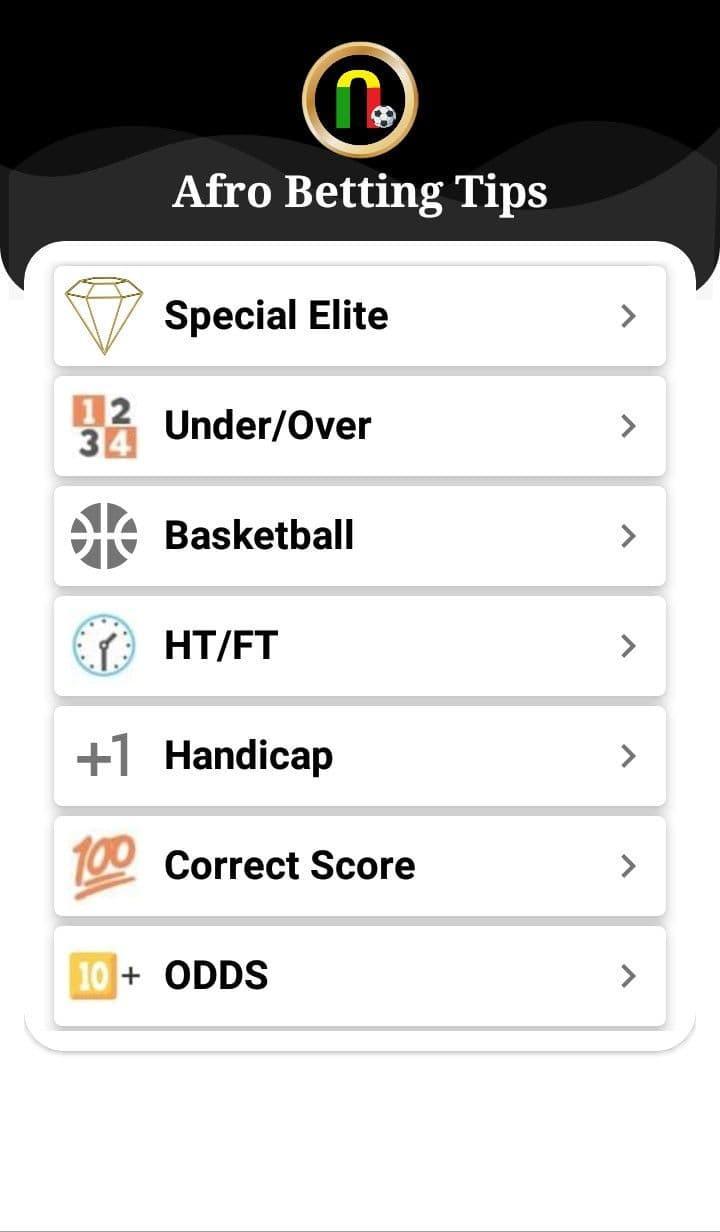Image resolution: width=720 pixels, height=1232 pixels.
Task: Expand the ODDS row chevron
Action: pos(628,975)
